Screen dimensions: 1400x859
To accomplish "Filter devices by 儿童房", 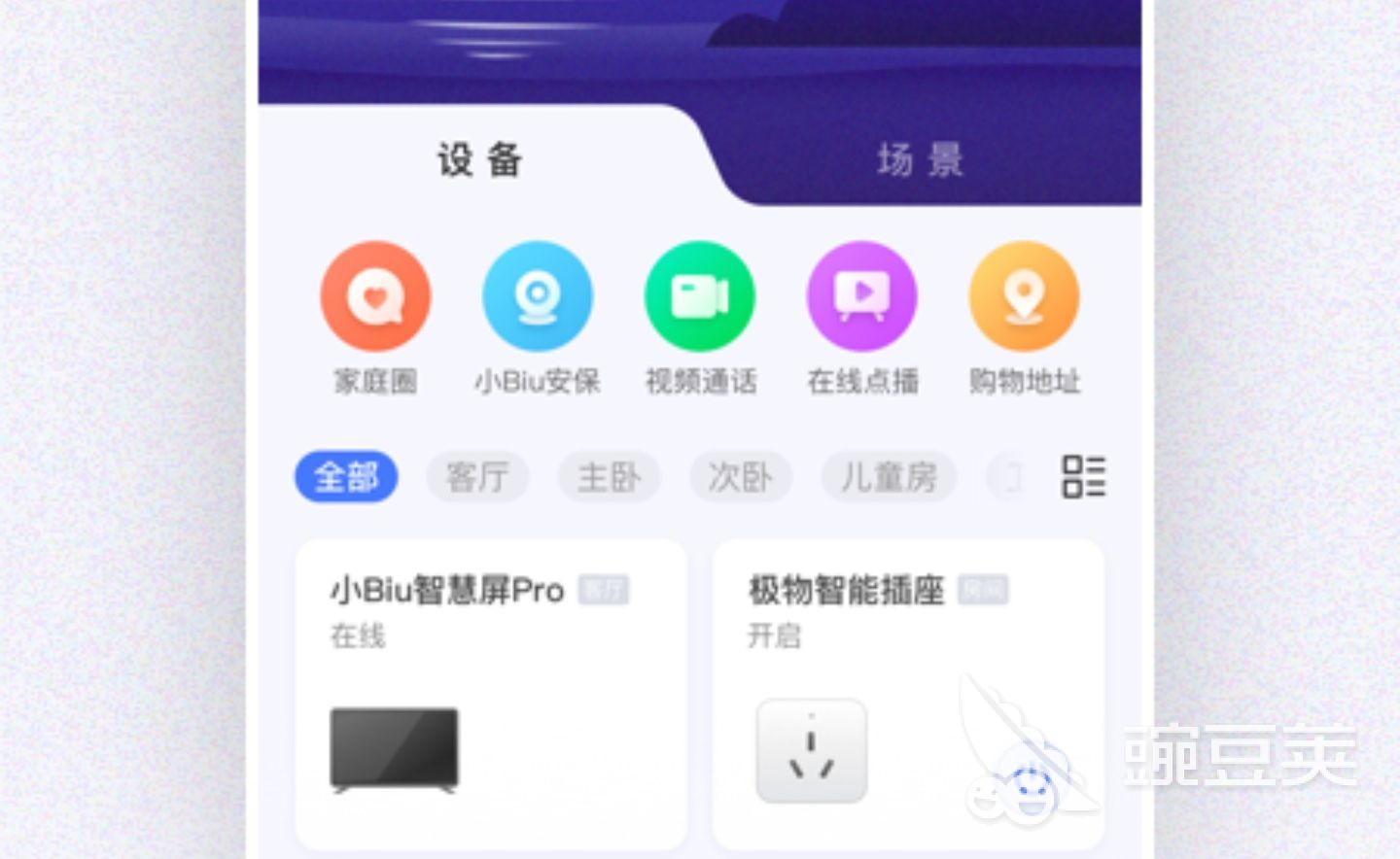I will (x=889, y=477).
